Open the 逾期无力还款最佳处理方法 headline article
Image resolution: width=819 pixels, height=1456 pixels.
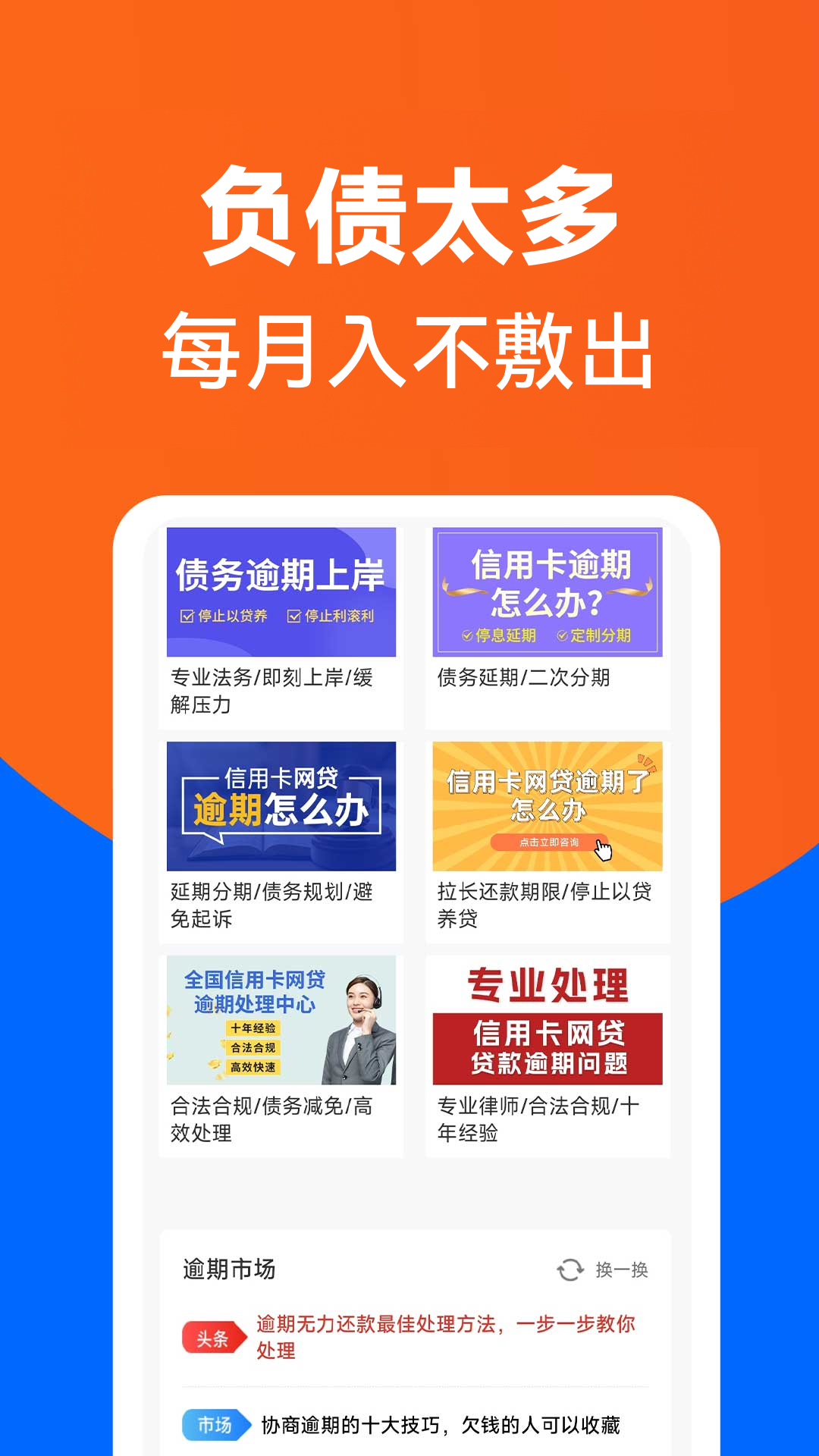coord(447,1337)
